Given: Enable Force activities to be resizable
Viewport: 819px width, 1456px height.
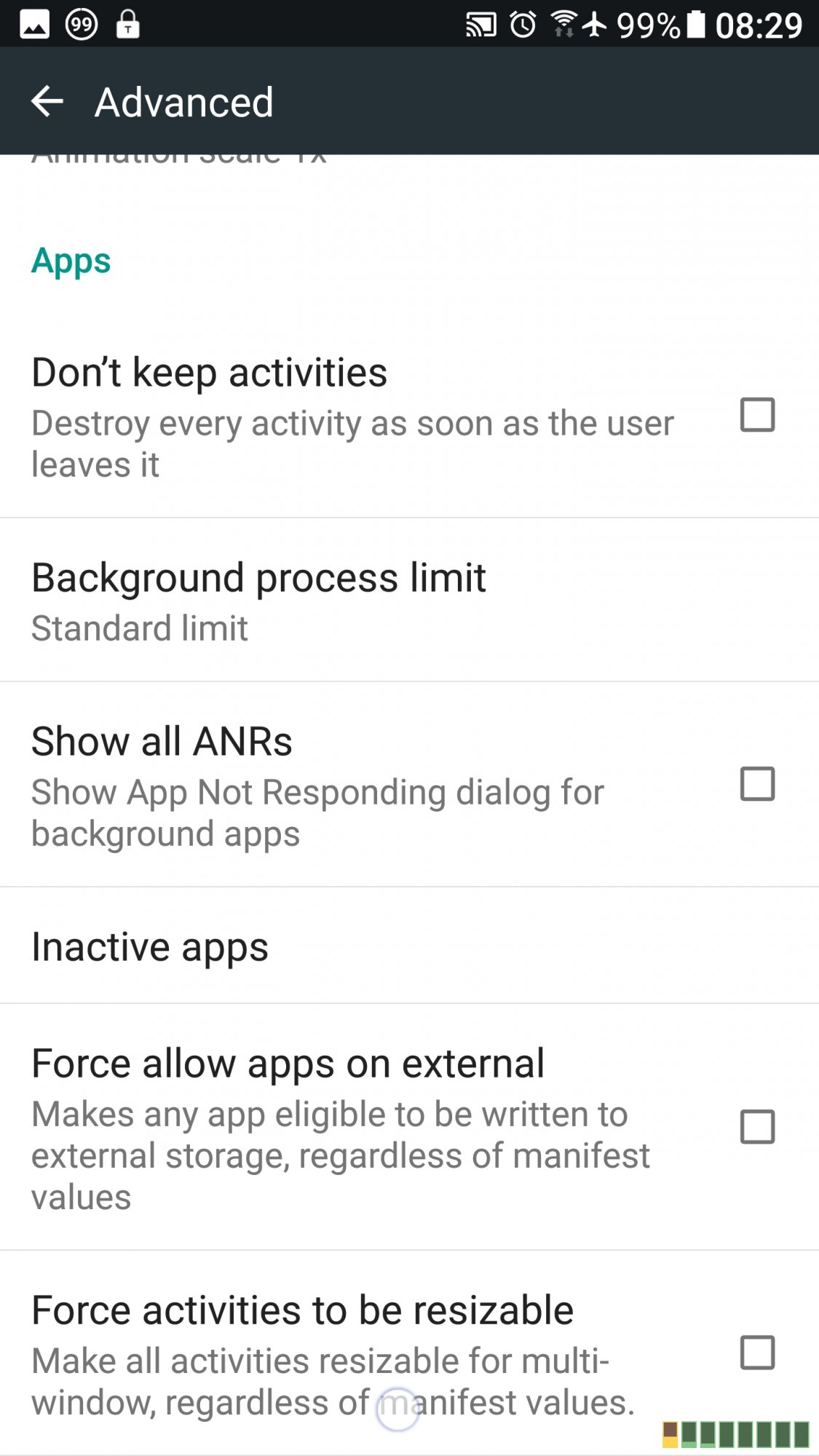Looking at the screenshot, I should (x=756, y=1353).
